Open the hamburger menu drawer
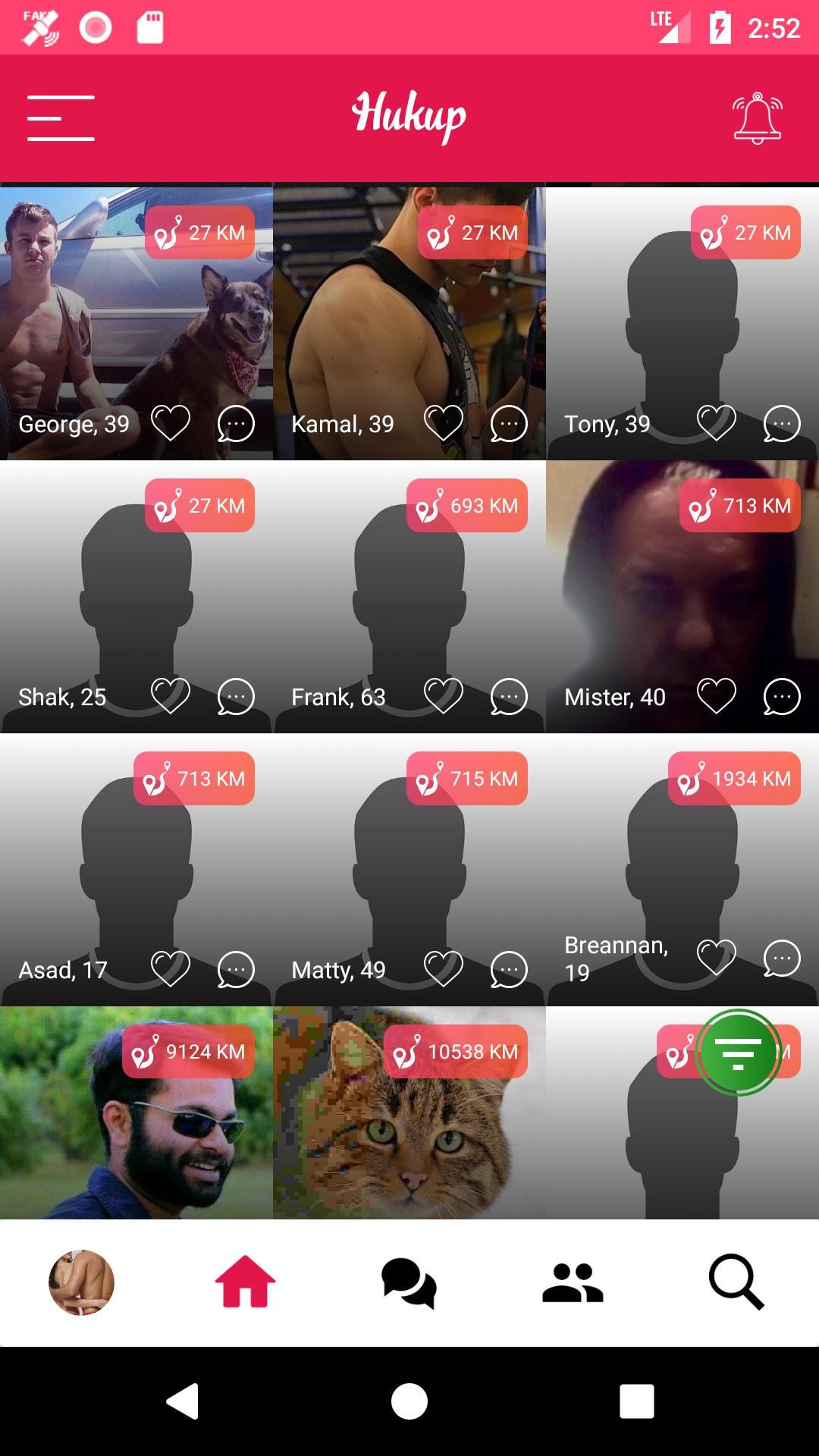The height and width of the screenshot is (1456, 819). 61,118
